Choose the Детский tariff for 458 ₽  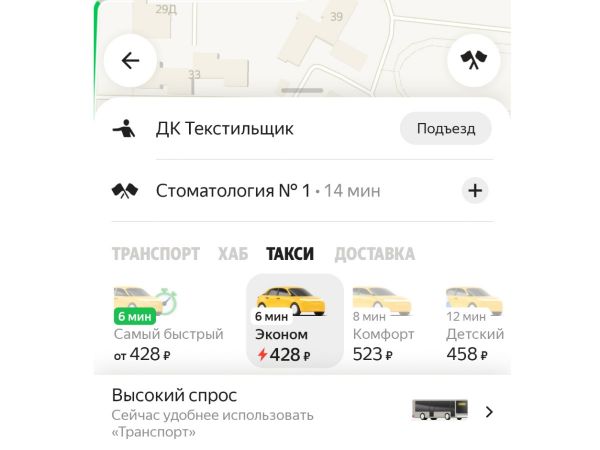tap(475, 324)
